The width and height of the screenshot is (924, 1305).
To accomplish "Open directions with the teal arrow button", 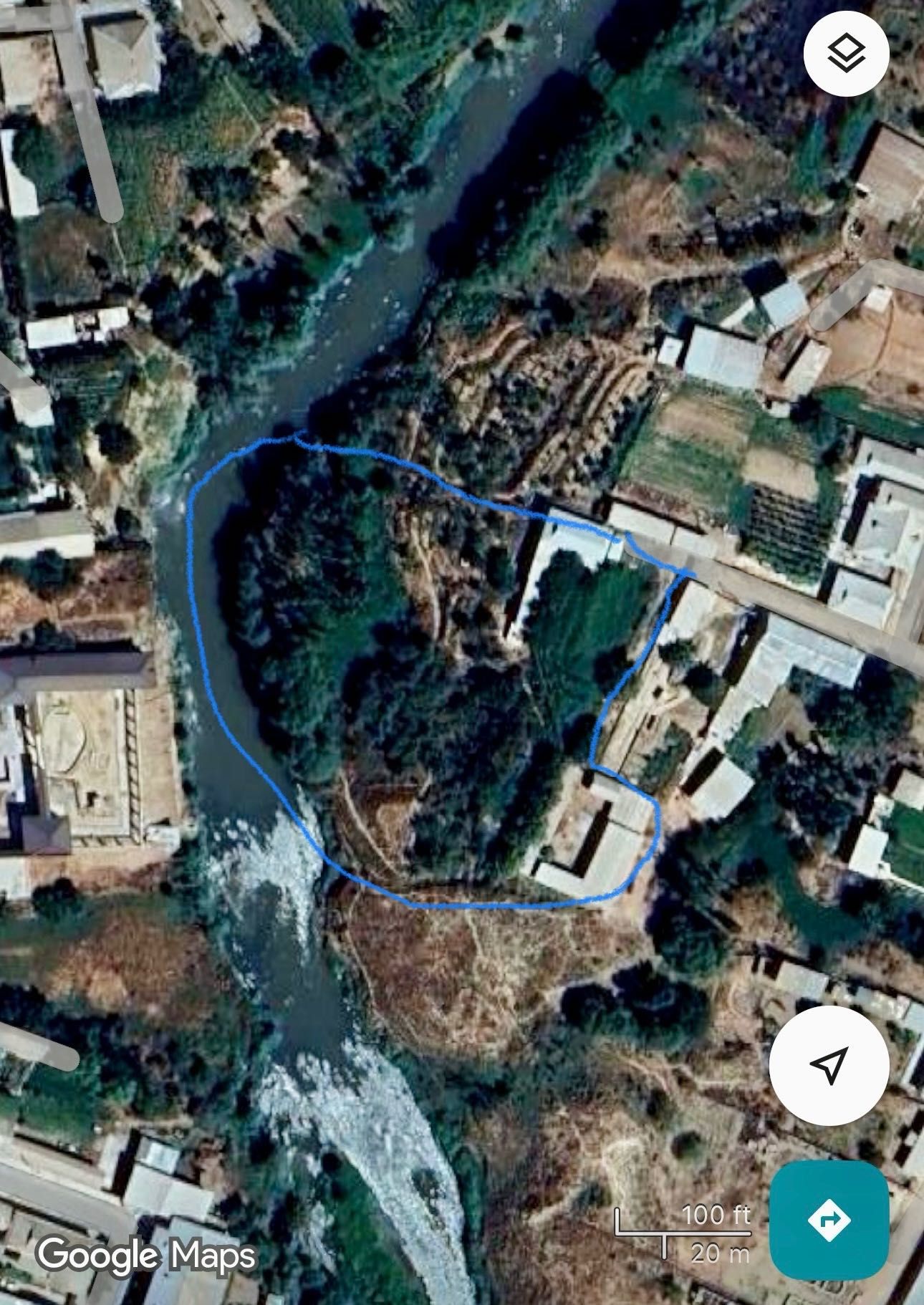I will pos(829,1219).
